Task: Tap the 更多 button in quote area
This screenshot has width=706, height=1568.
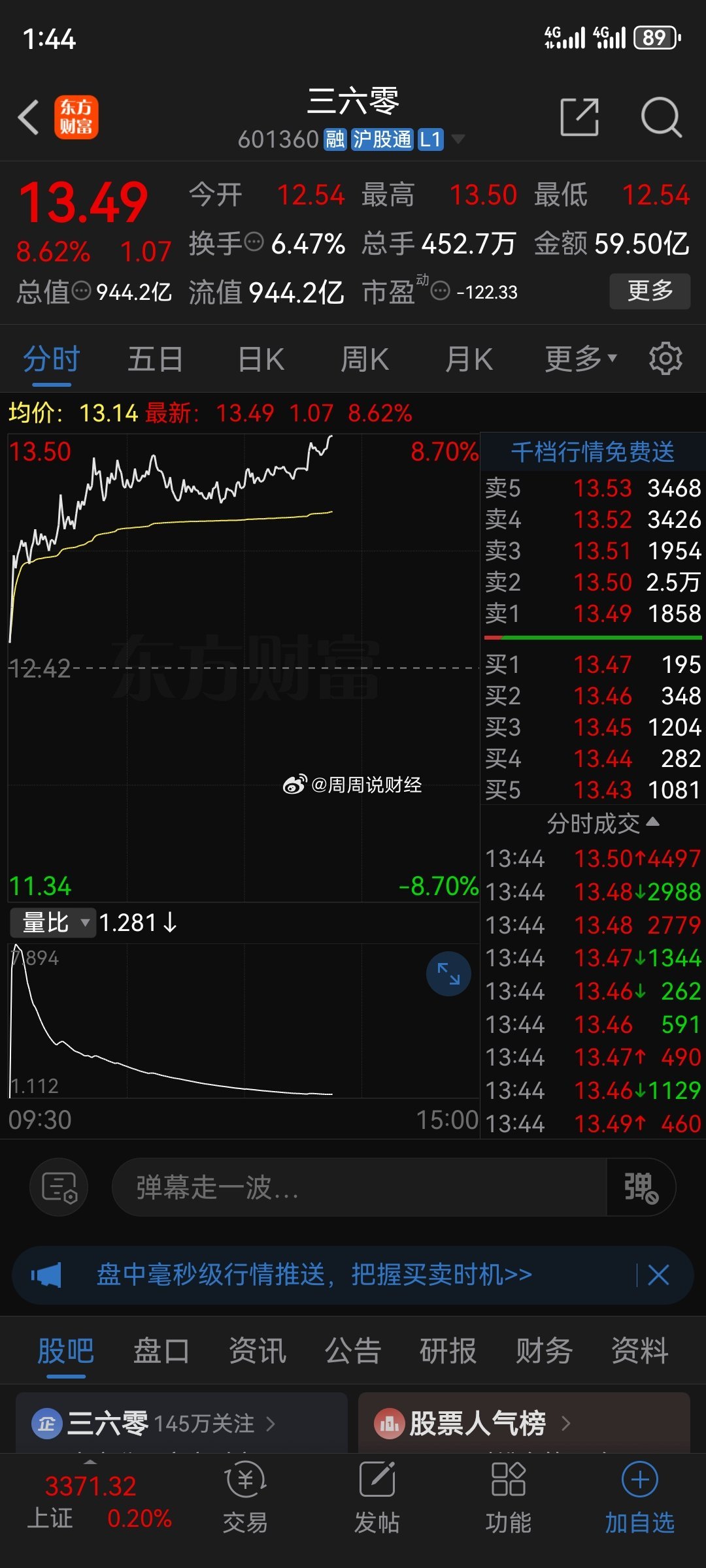Action: 650,292
